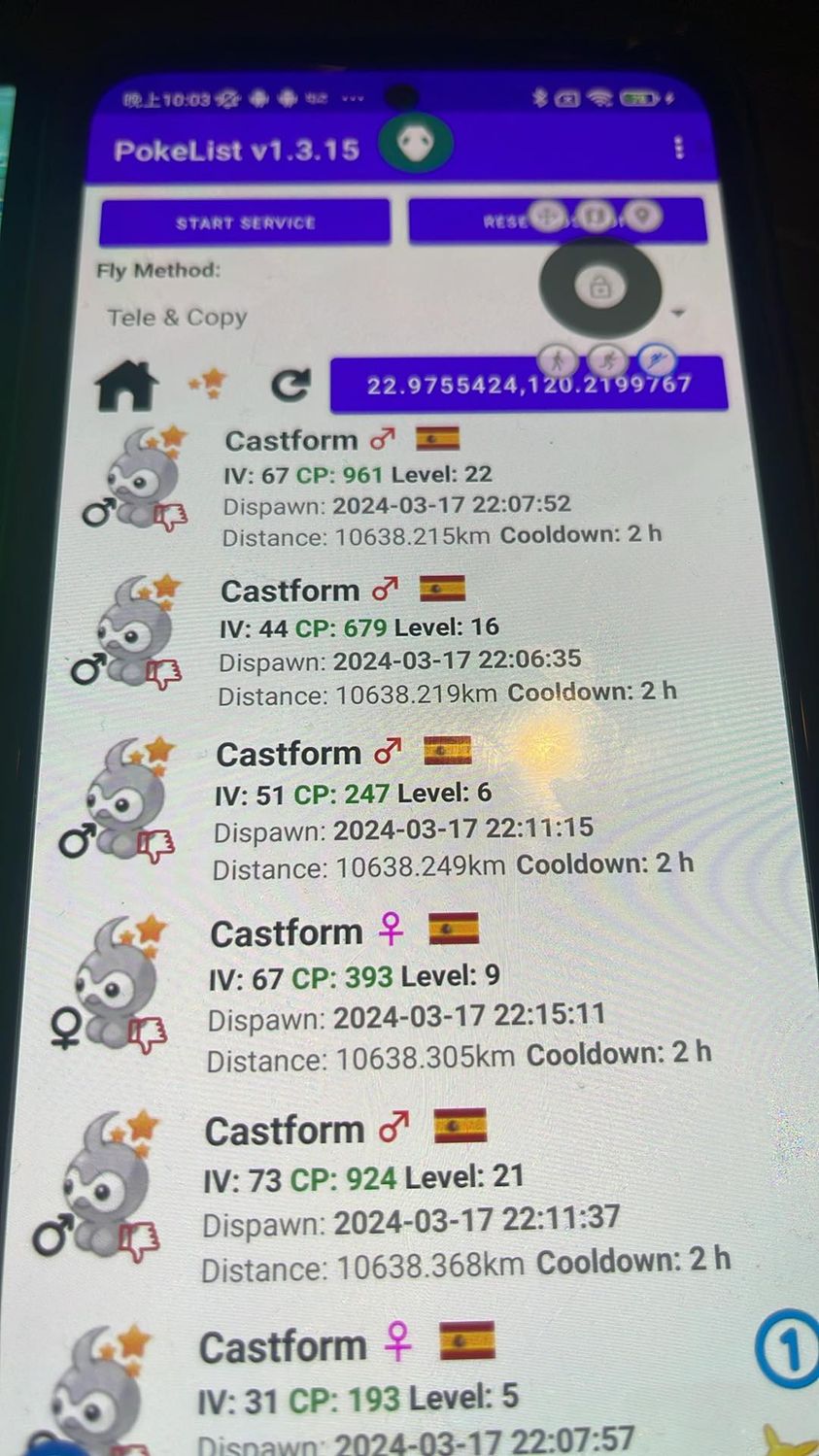Open the overflow menu
Image resolution: width=819 pixels, height=1456 pixels.
[678, 148]
